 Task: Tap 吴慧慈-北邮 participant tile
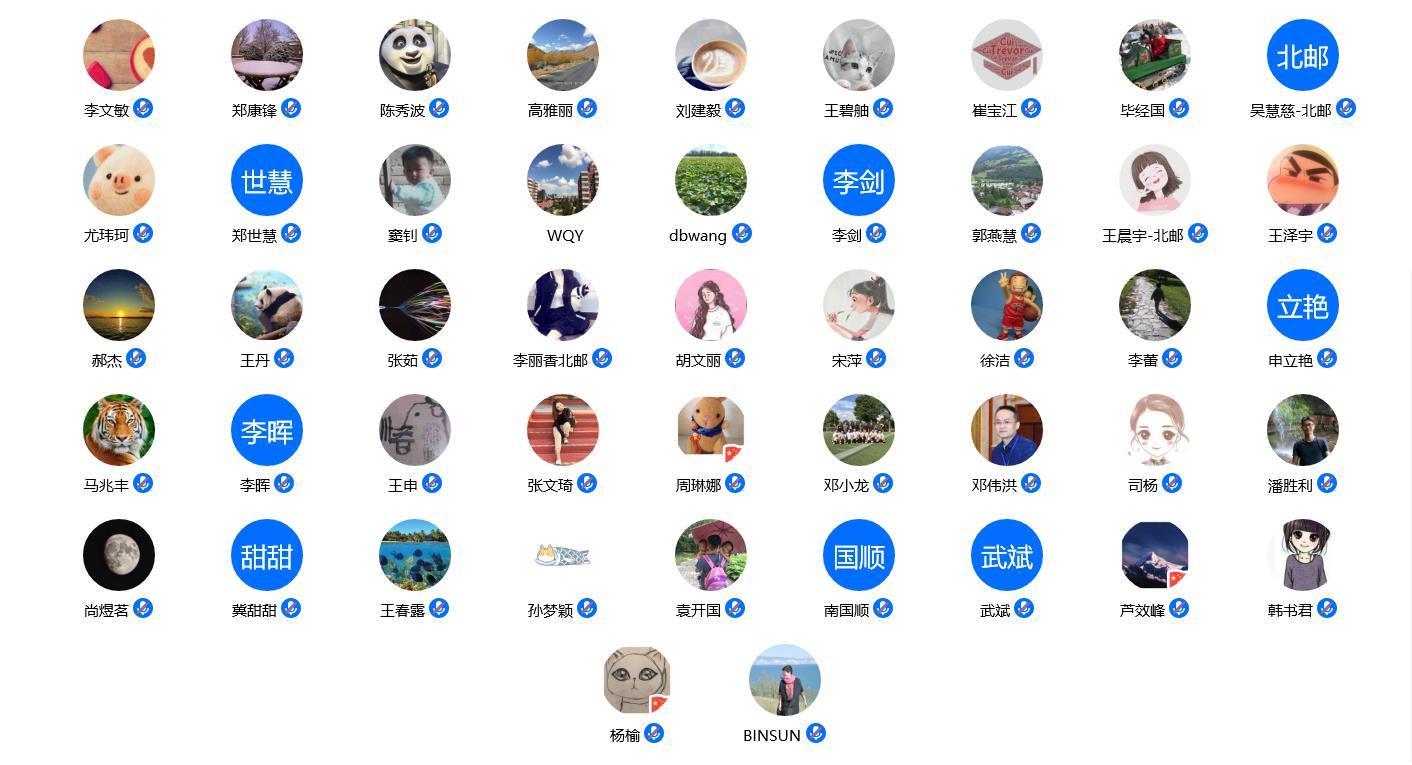point(1302,56)
